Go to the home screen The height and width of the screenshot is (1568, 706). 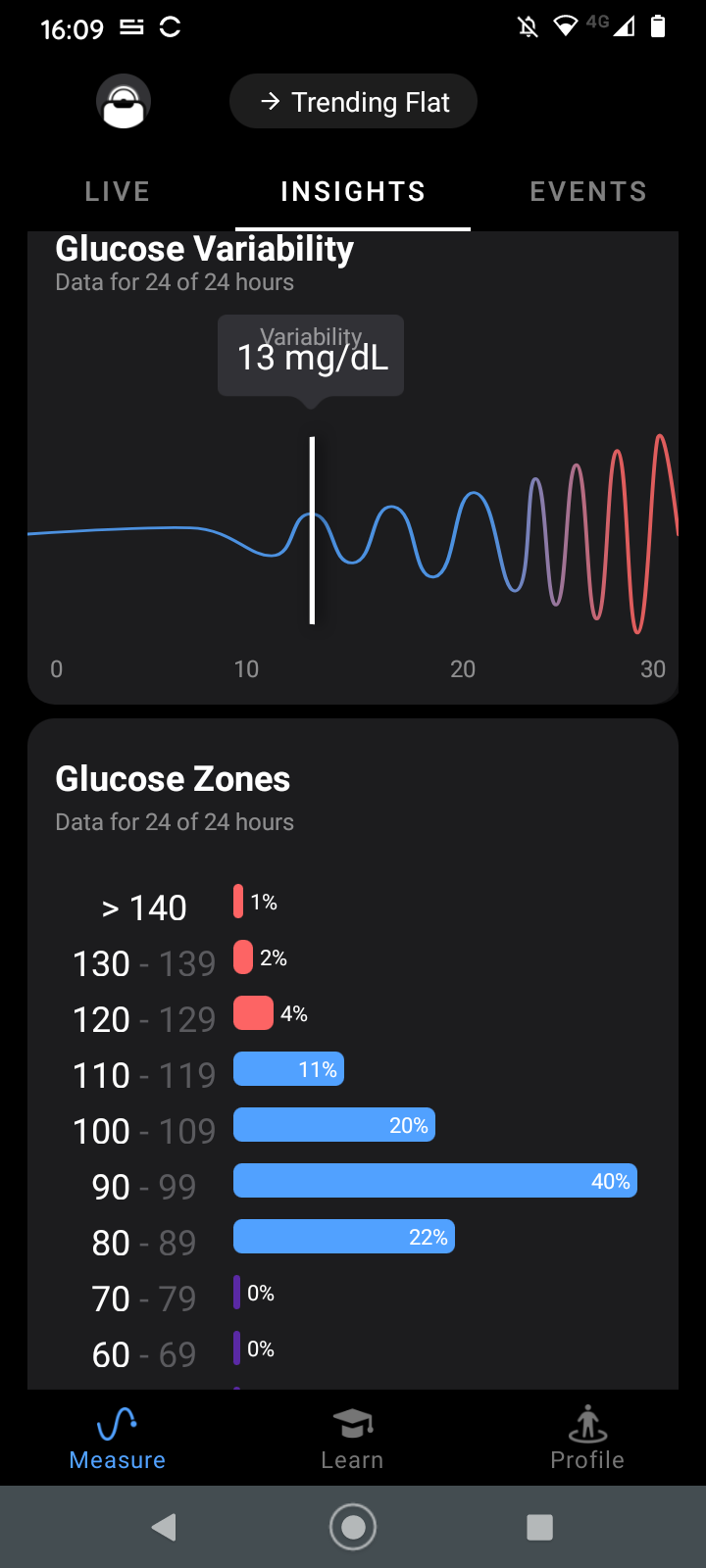[x=353, y=1527]
